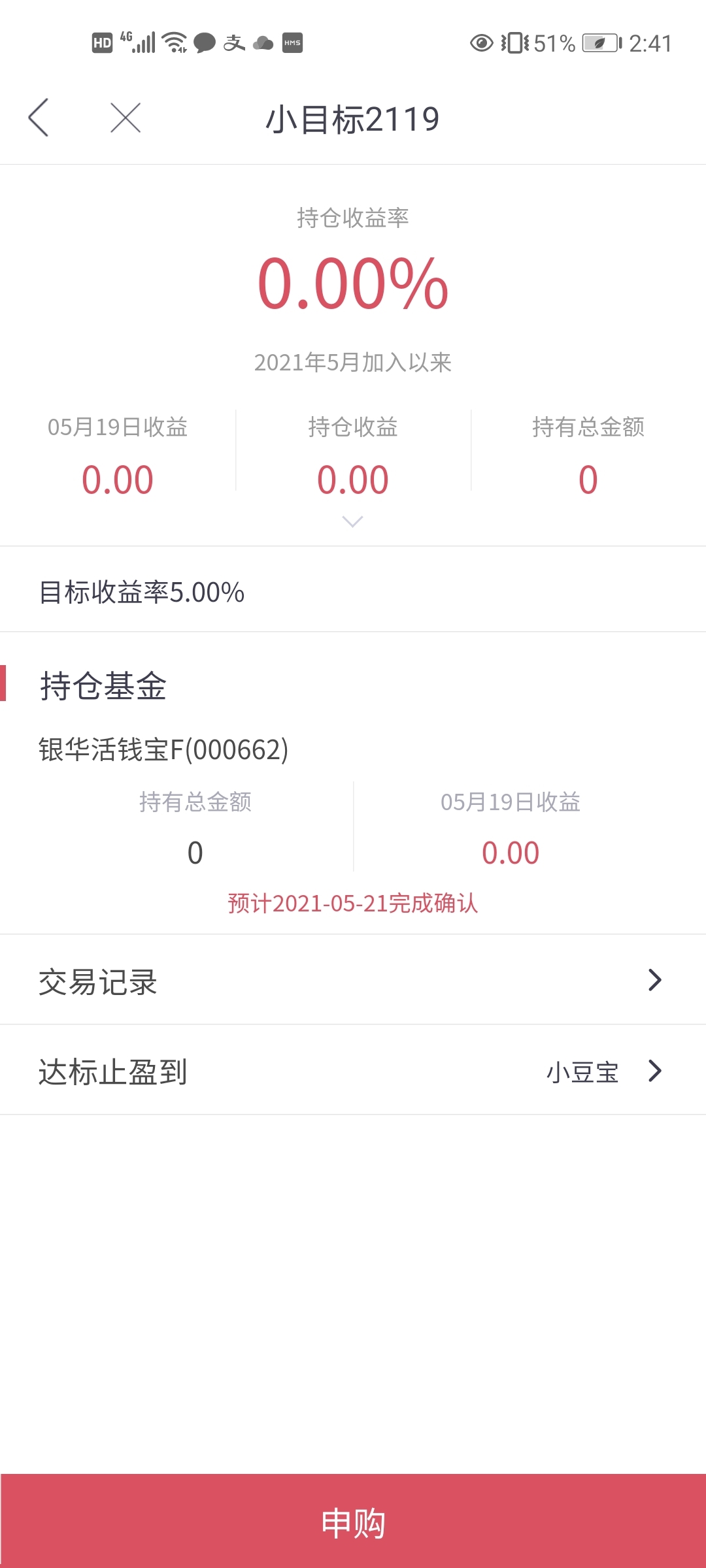
Task: Expand details under 持仓收益 chevron
Action: [x=352, y=521]
